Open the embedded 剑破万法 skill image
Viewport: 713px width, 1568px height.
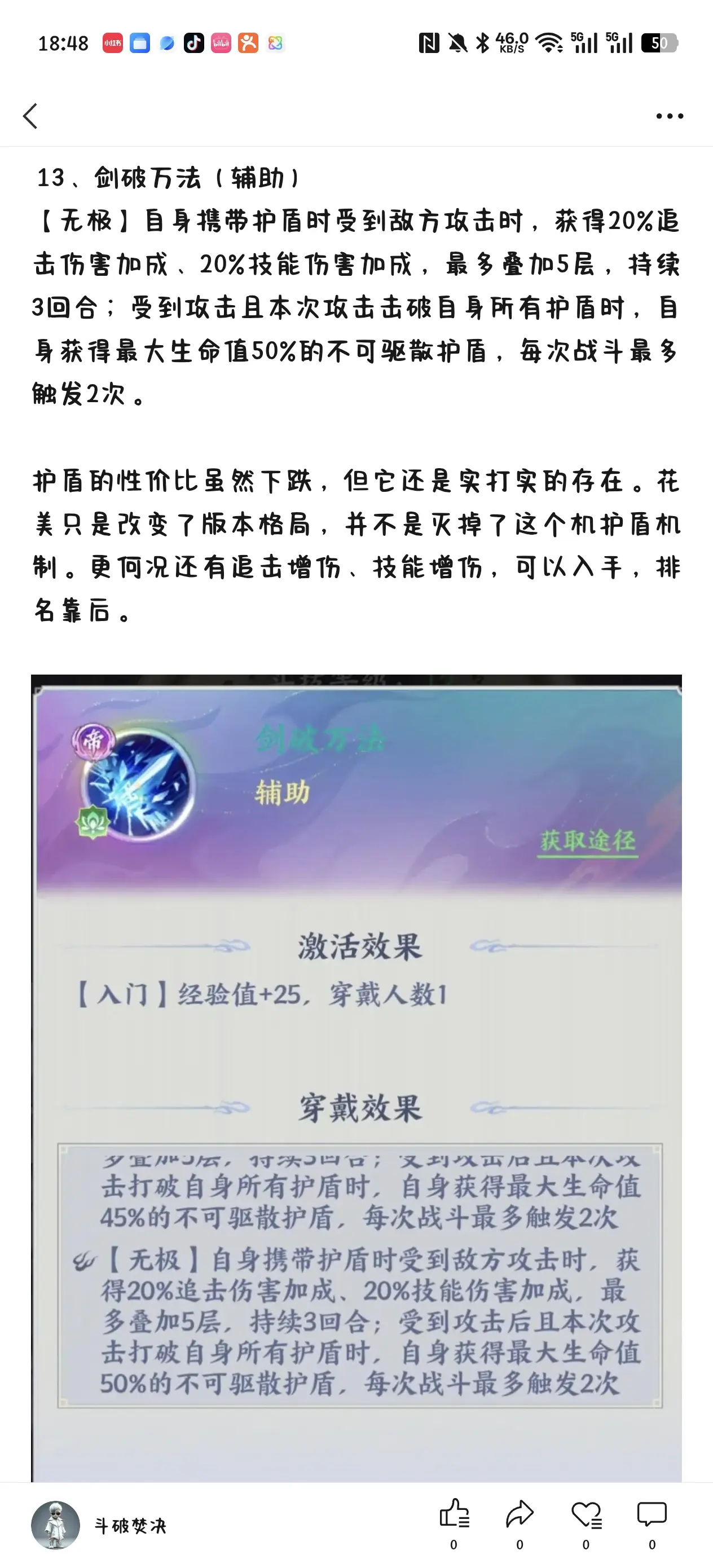coord(356,1078)
